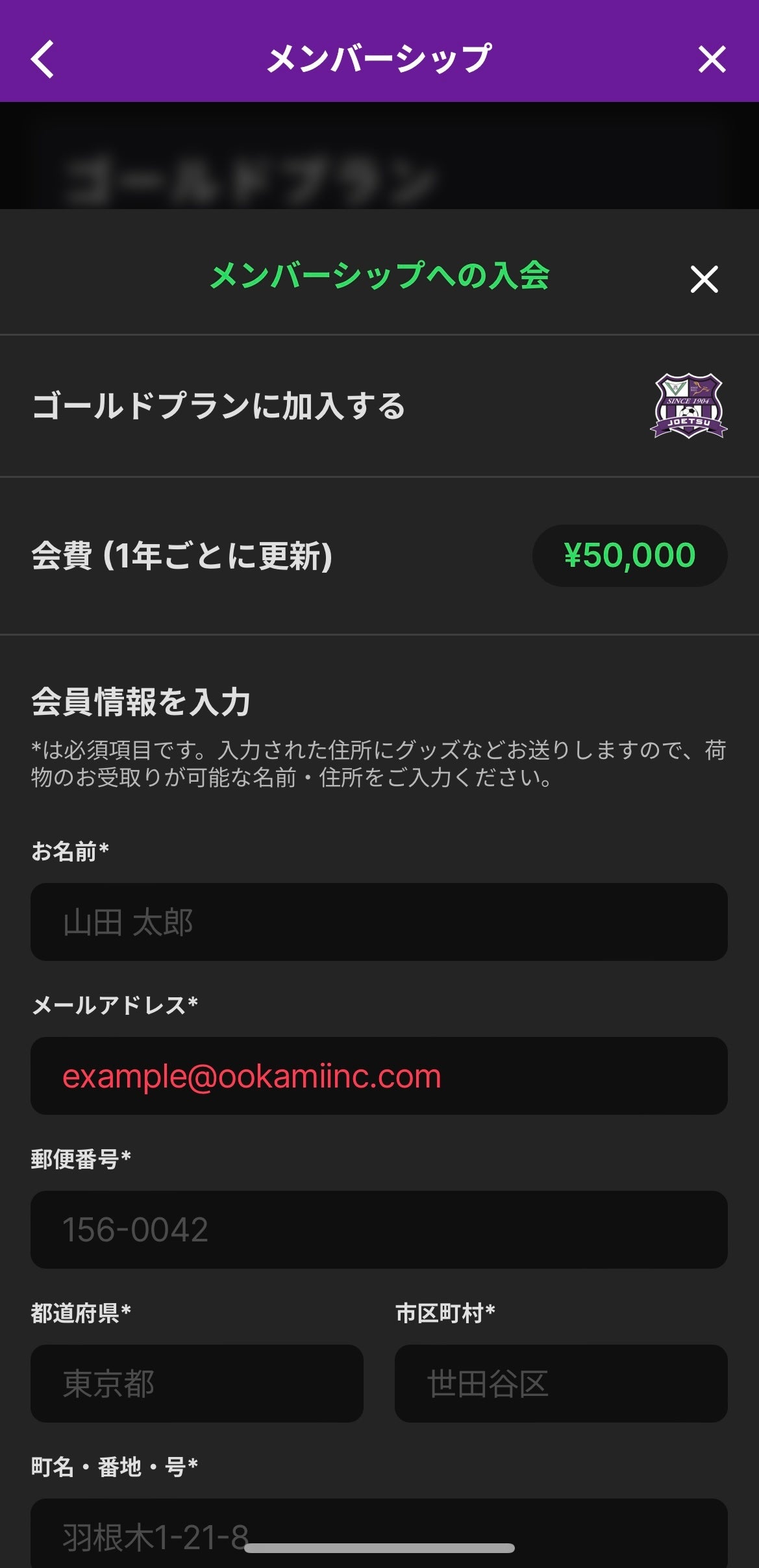Viewport: 759px width, 1568px height.
Task: Focus the お名前 name field
Action: (x=379, y=921)
